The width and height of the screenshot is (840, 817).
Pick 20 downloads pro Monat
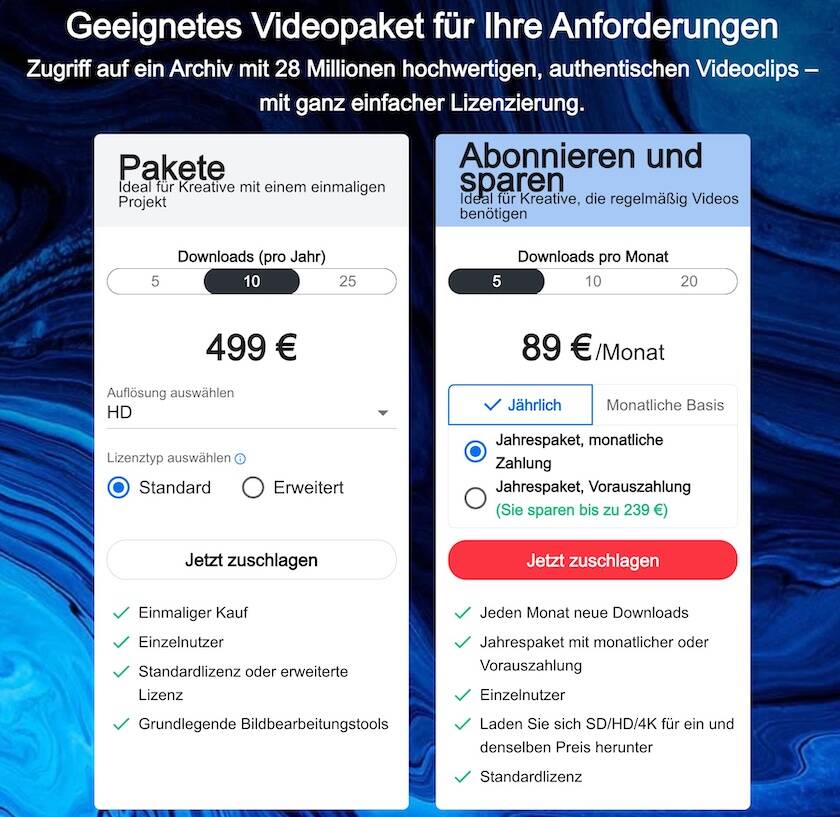[x=689, y=281]
